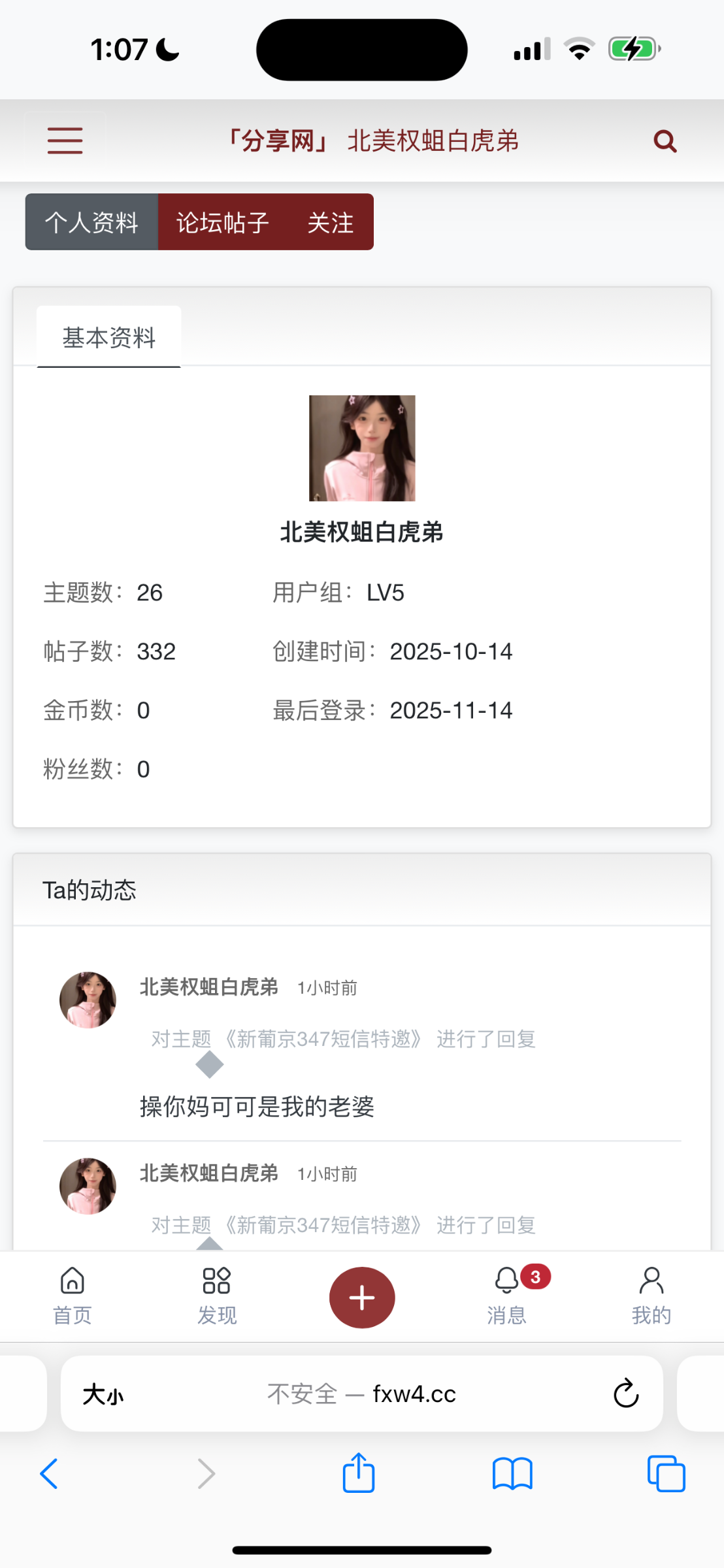Go back in Safari

click(50, 1474)
